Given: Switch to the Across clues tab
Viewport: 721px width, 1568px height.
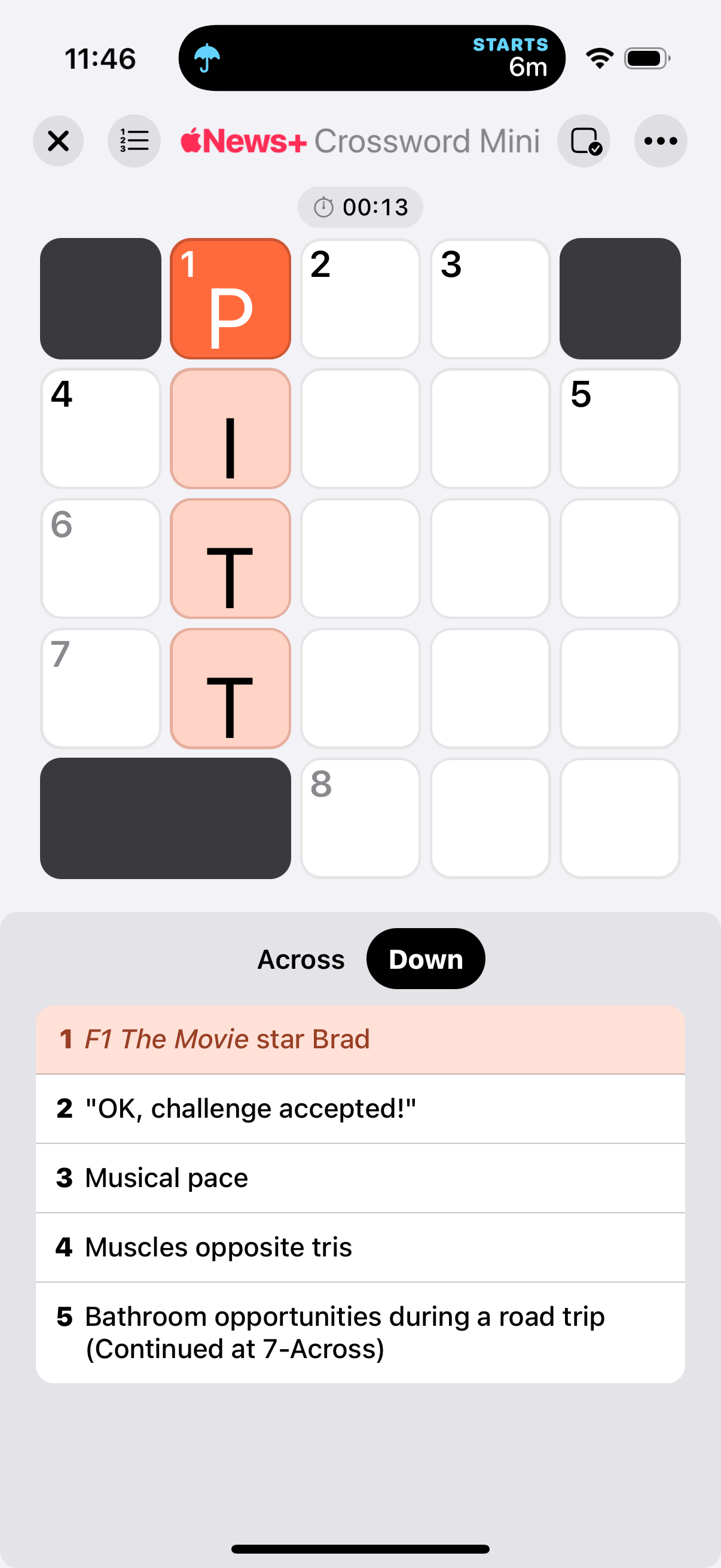Looking at the screenshot, I should coord(301,959).
